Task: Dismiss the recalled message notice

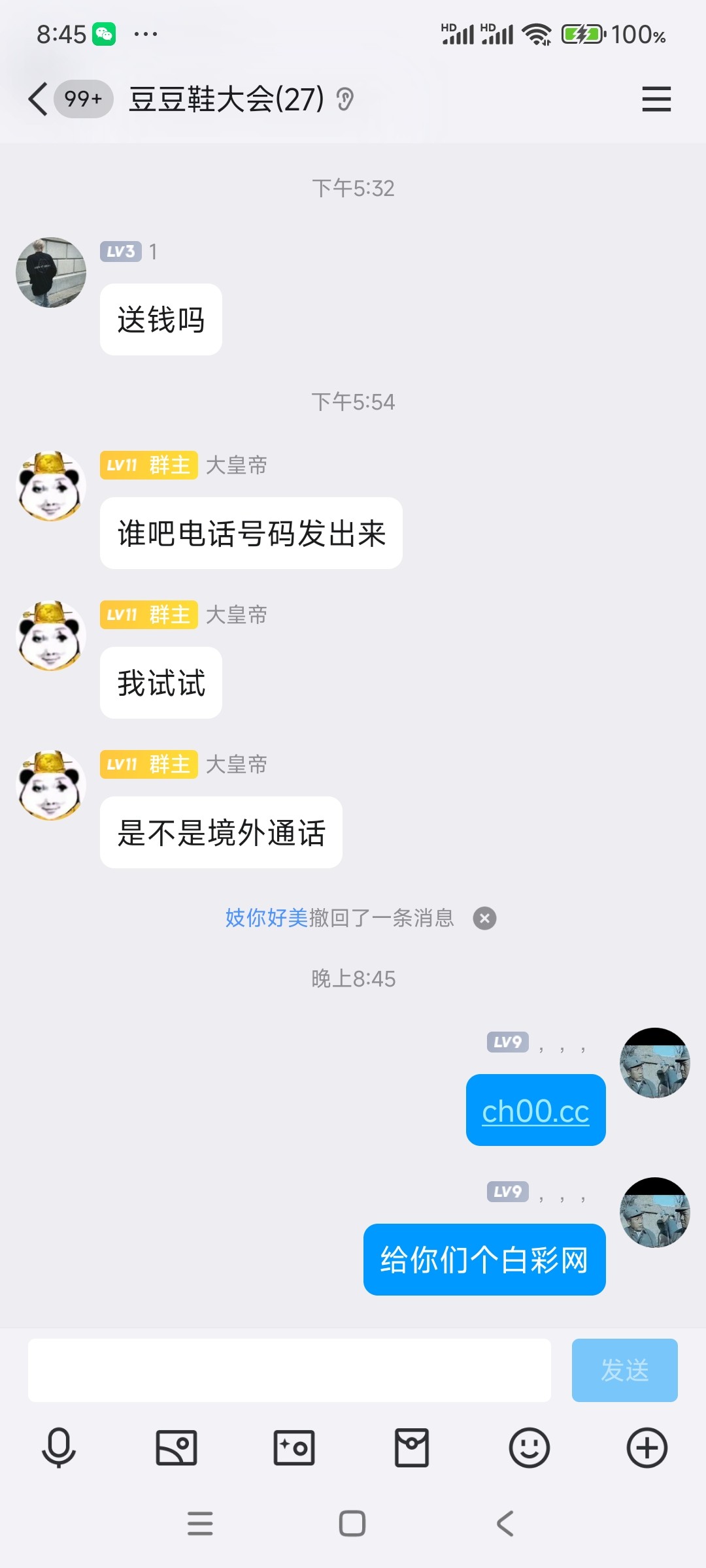Action: point(484,919)
